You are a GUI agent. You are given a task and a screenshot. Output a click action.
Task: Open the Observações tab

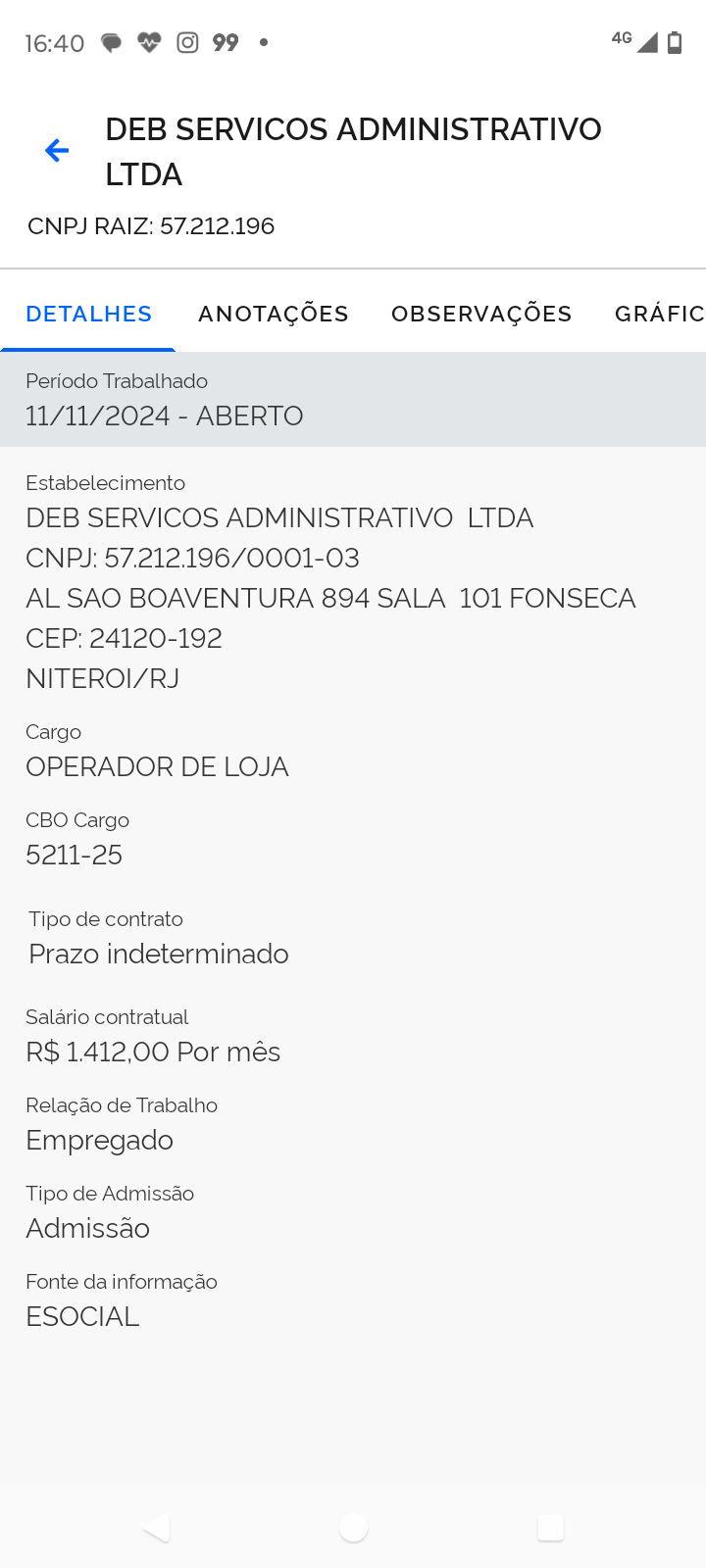(481, 314)
